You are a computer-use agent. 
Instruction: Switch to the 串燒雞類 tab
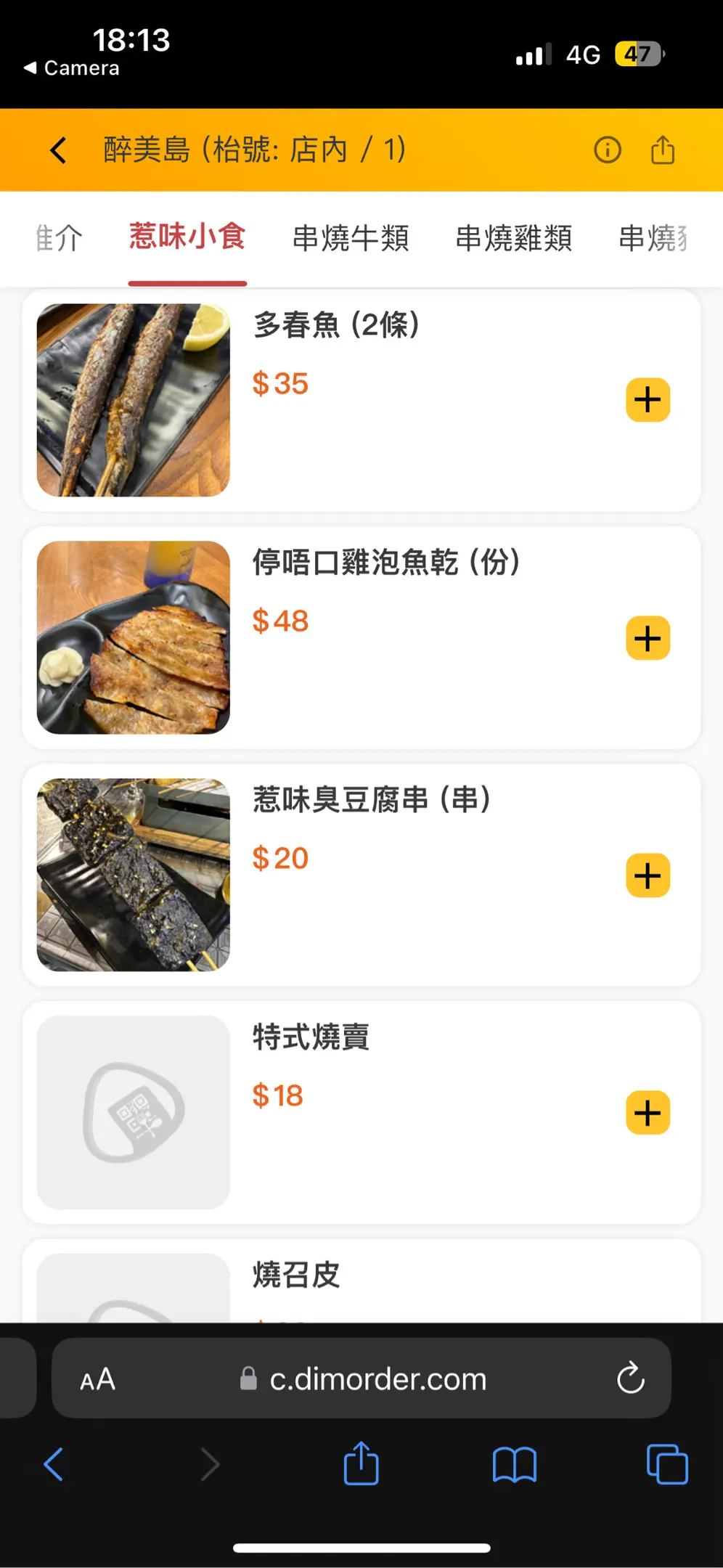[x=513, y=238]
